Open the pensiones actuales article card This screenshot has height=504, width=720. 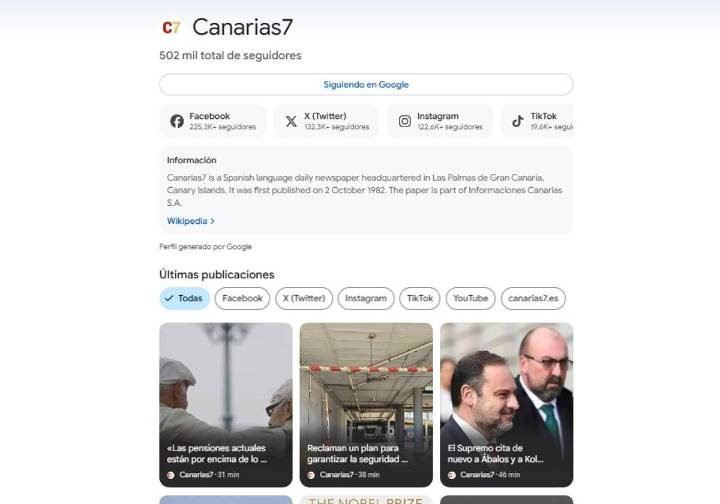coord(226,404)
